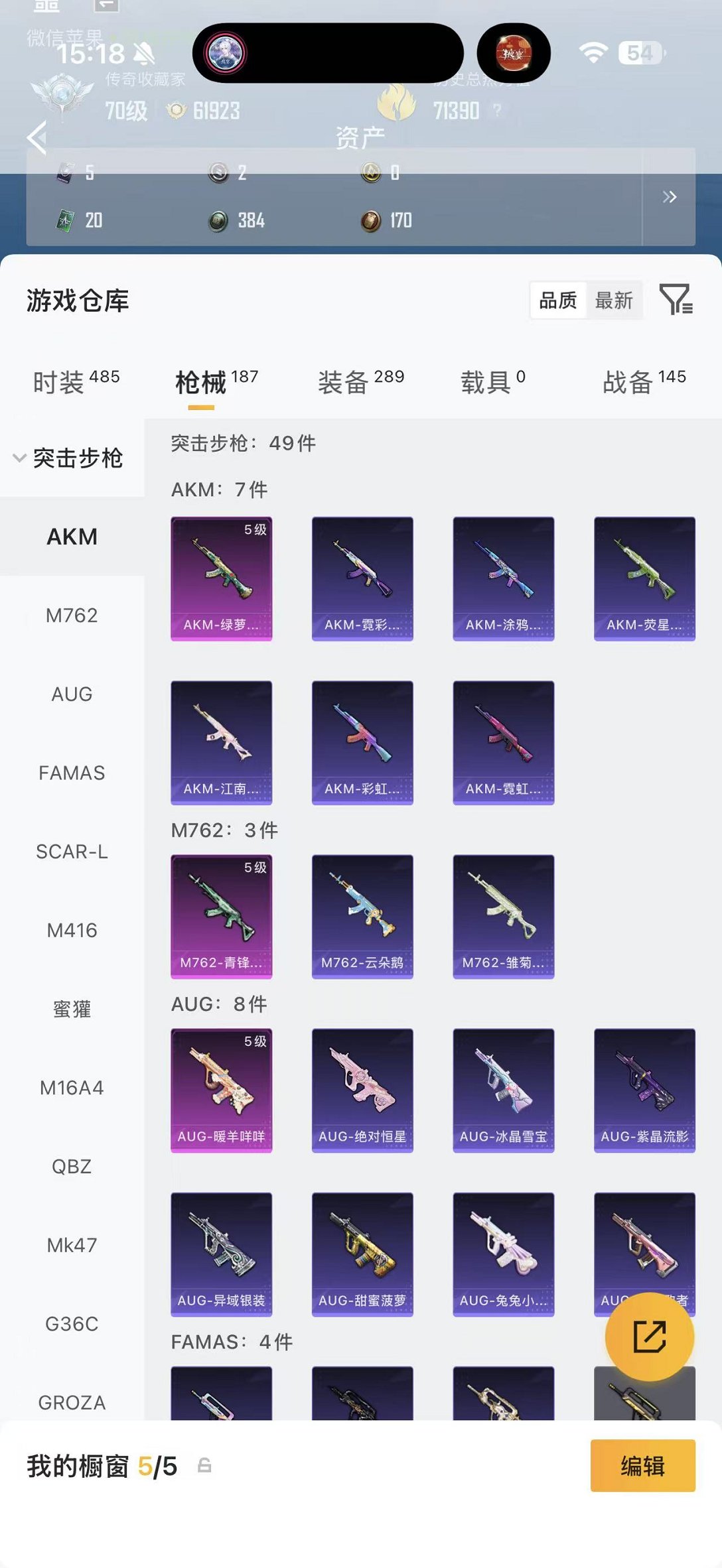Open the filter icon beside 最新
This screenshot has height=1568, width=722.
676,299
